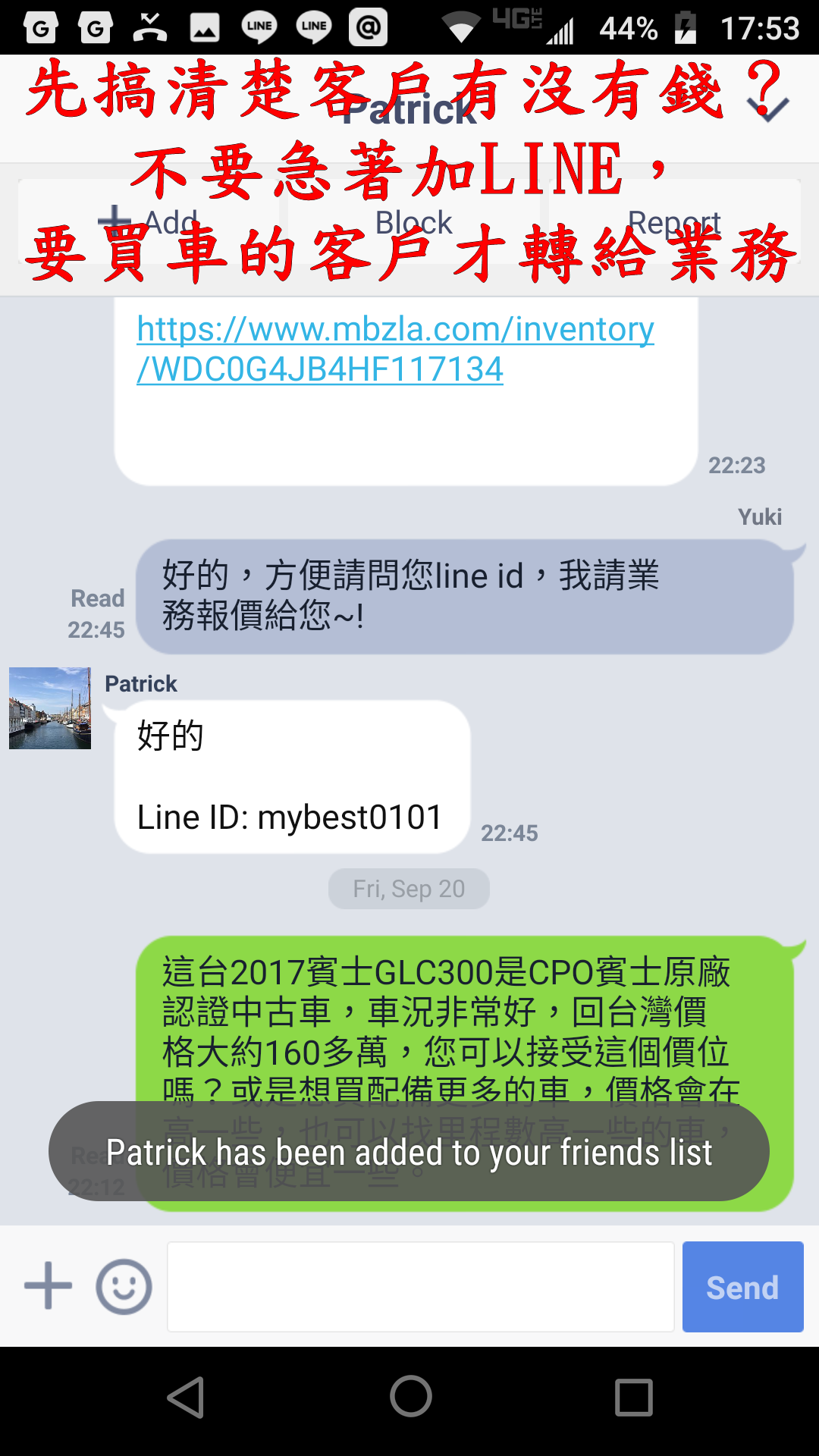Screen dimensions: 819x1456
Task: Go back using system navigation
Action: tap(186, 1397)
